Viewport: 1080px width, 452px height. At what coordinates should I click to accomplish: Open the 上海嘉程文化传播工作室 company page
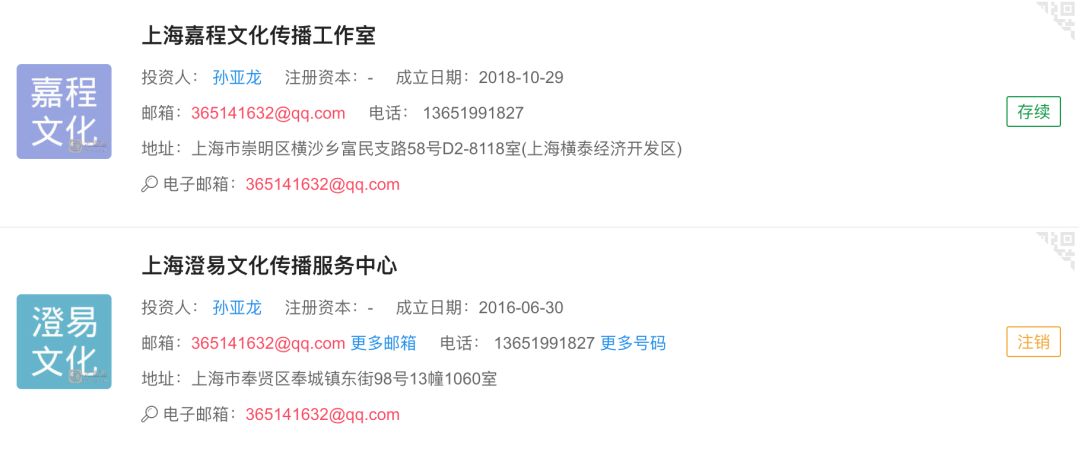258,36
